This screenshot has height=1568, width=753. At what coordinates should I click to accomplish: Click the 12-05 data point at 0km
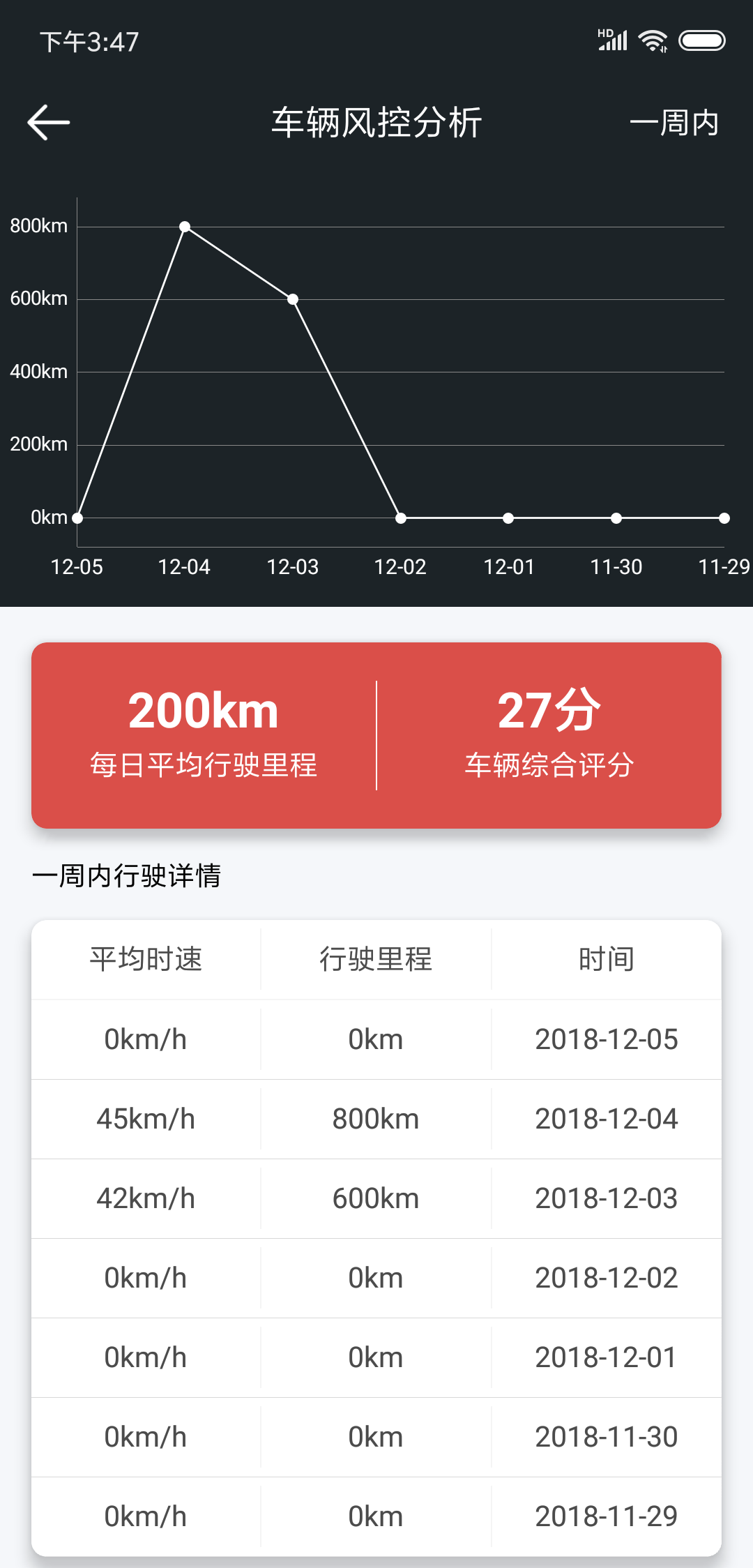pos(77,517)
